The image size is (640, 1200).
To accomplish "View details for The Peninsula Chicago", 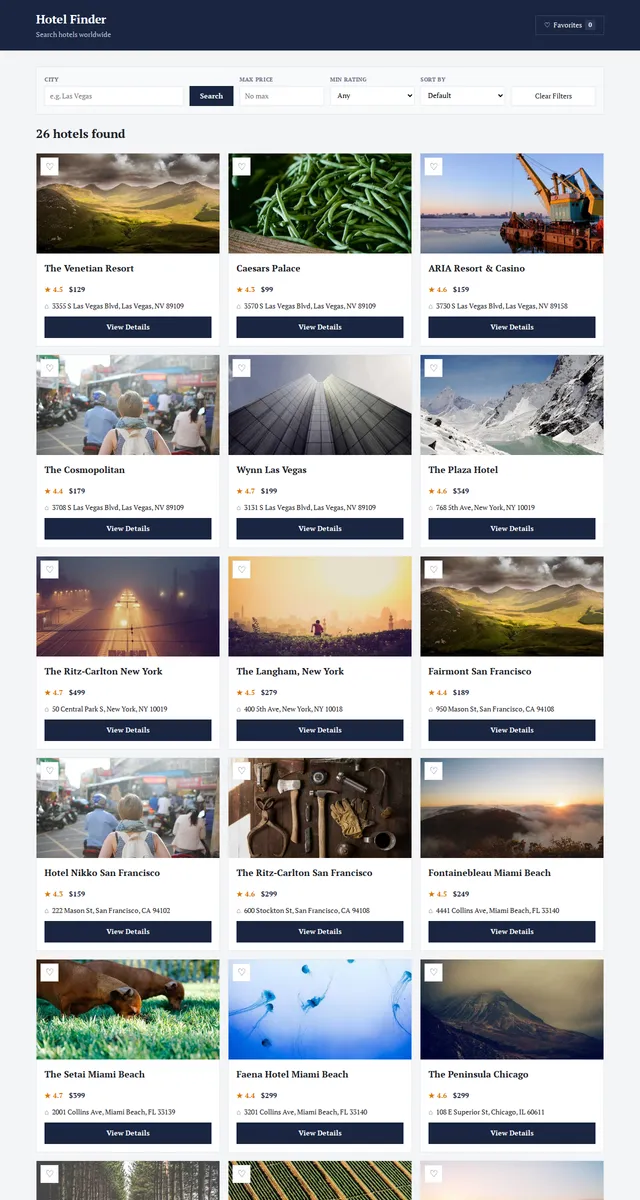I will point(512,1133).
